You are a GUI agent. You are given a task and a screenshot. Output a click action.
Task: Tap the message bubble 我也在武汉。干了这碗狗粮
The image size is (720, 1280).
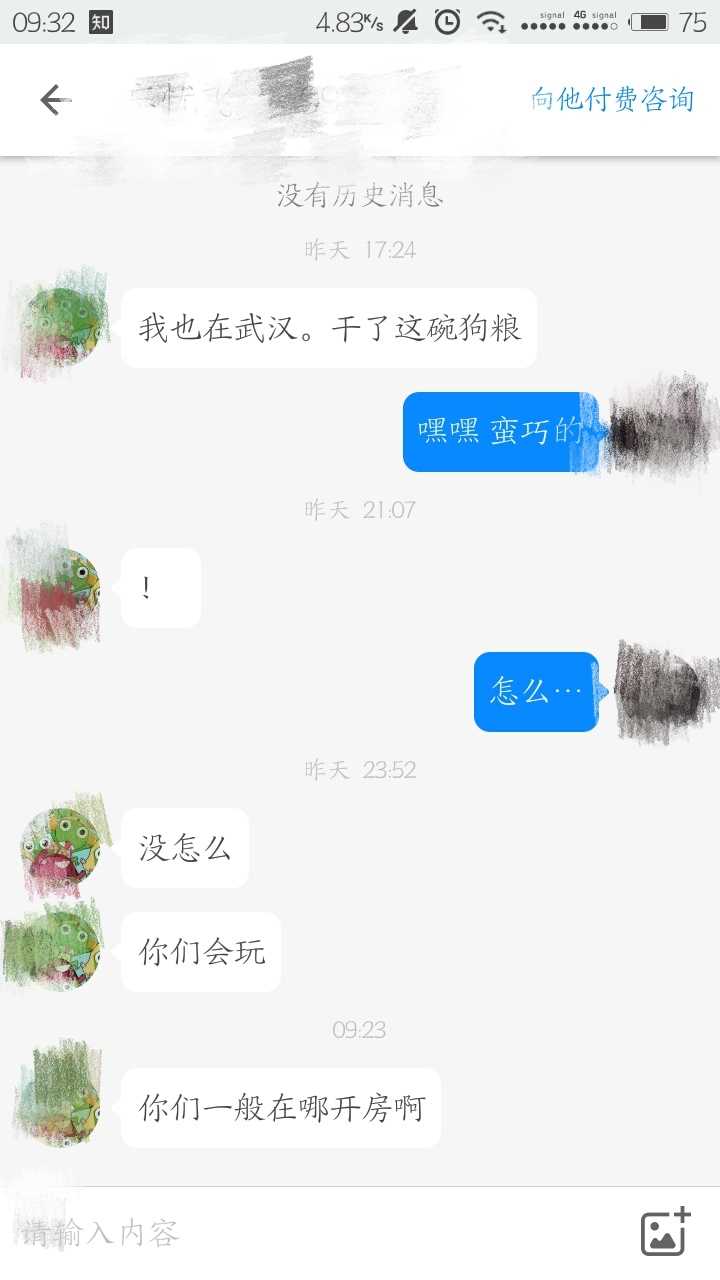(x=328, y=328)
